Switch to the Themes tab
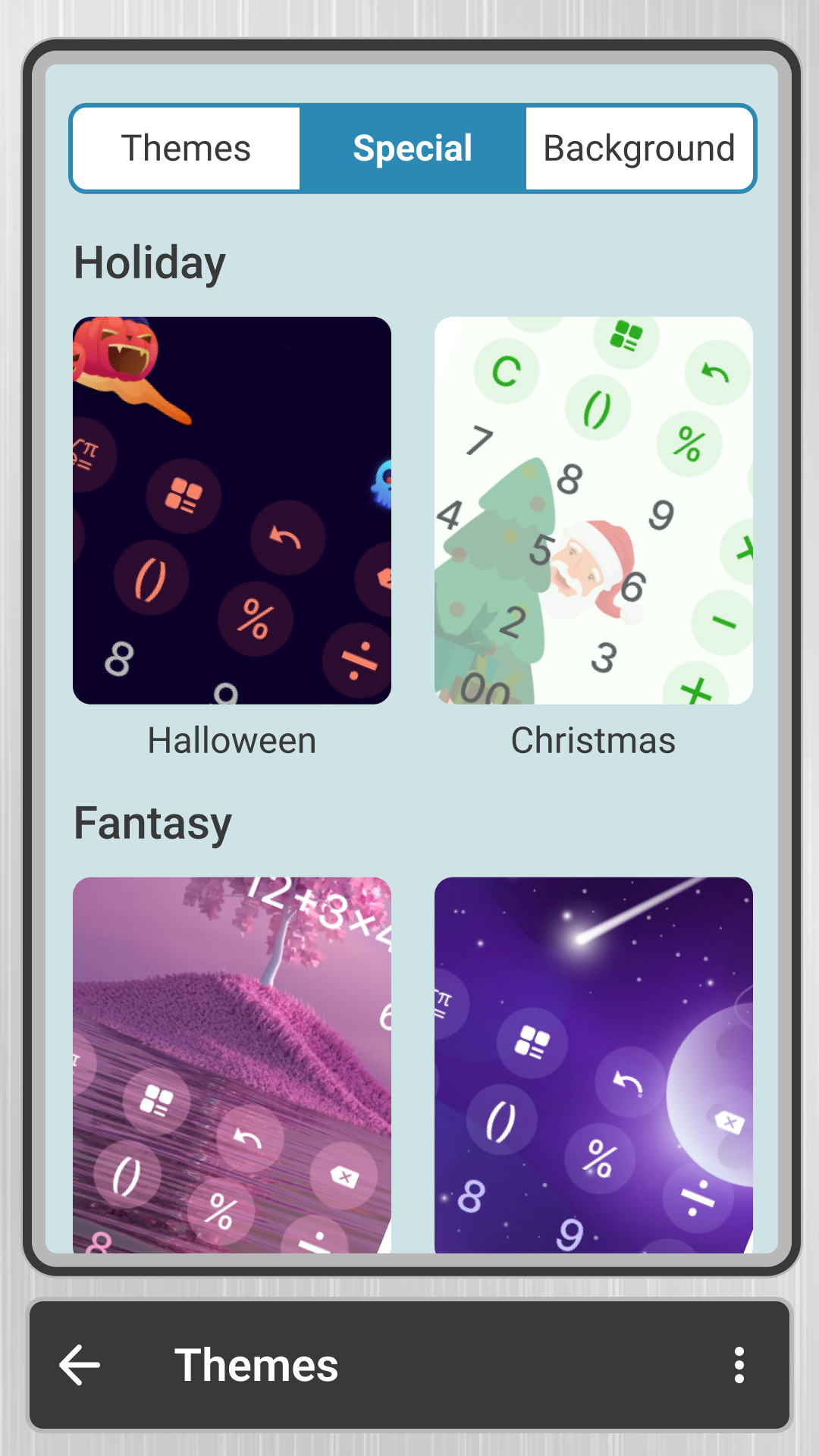Viewport: 819px width, 1456px height. click(x=186, y=149)
